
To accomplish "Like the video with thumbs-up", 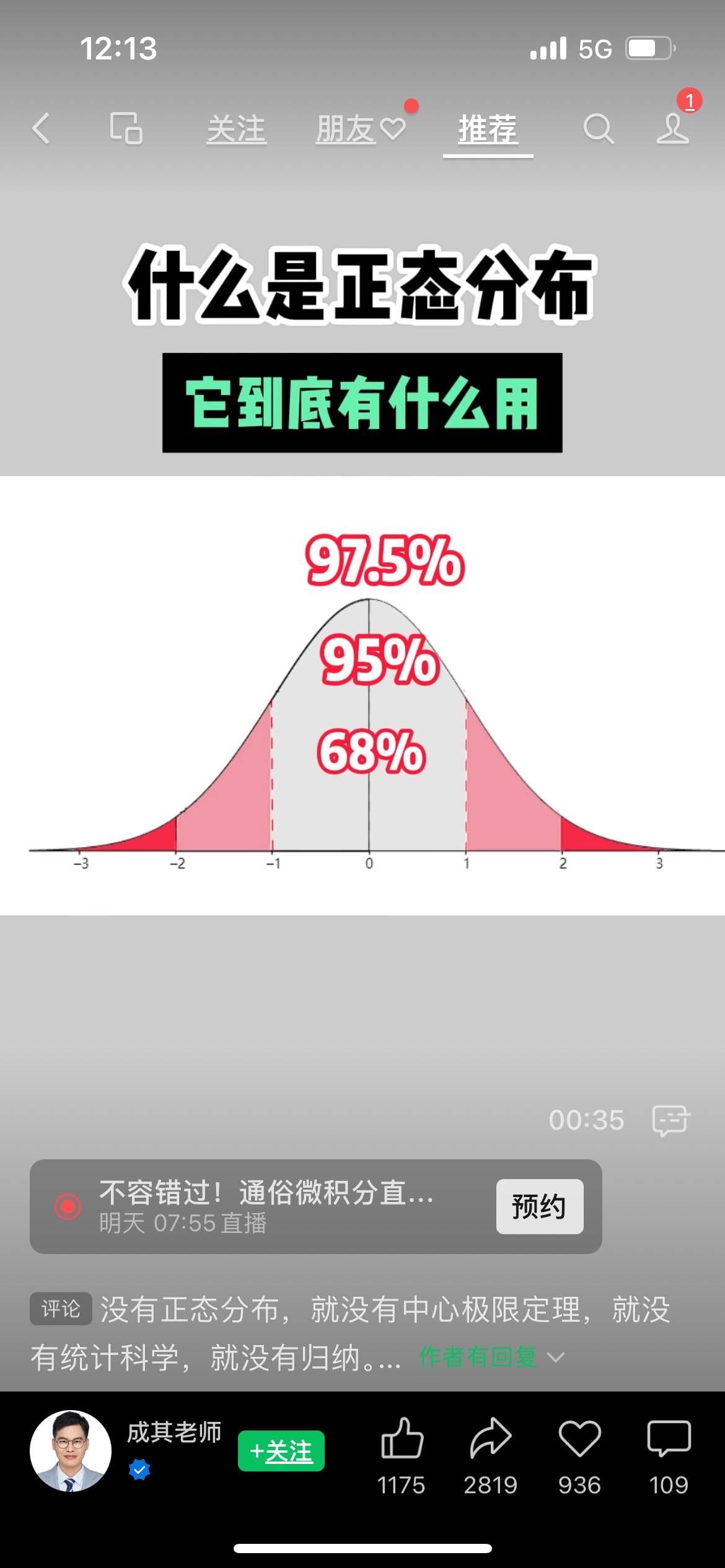I will pyautogui.click(x=402, y=1439).
